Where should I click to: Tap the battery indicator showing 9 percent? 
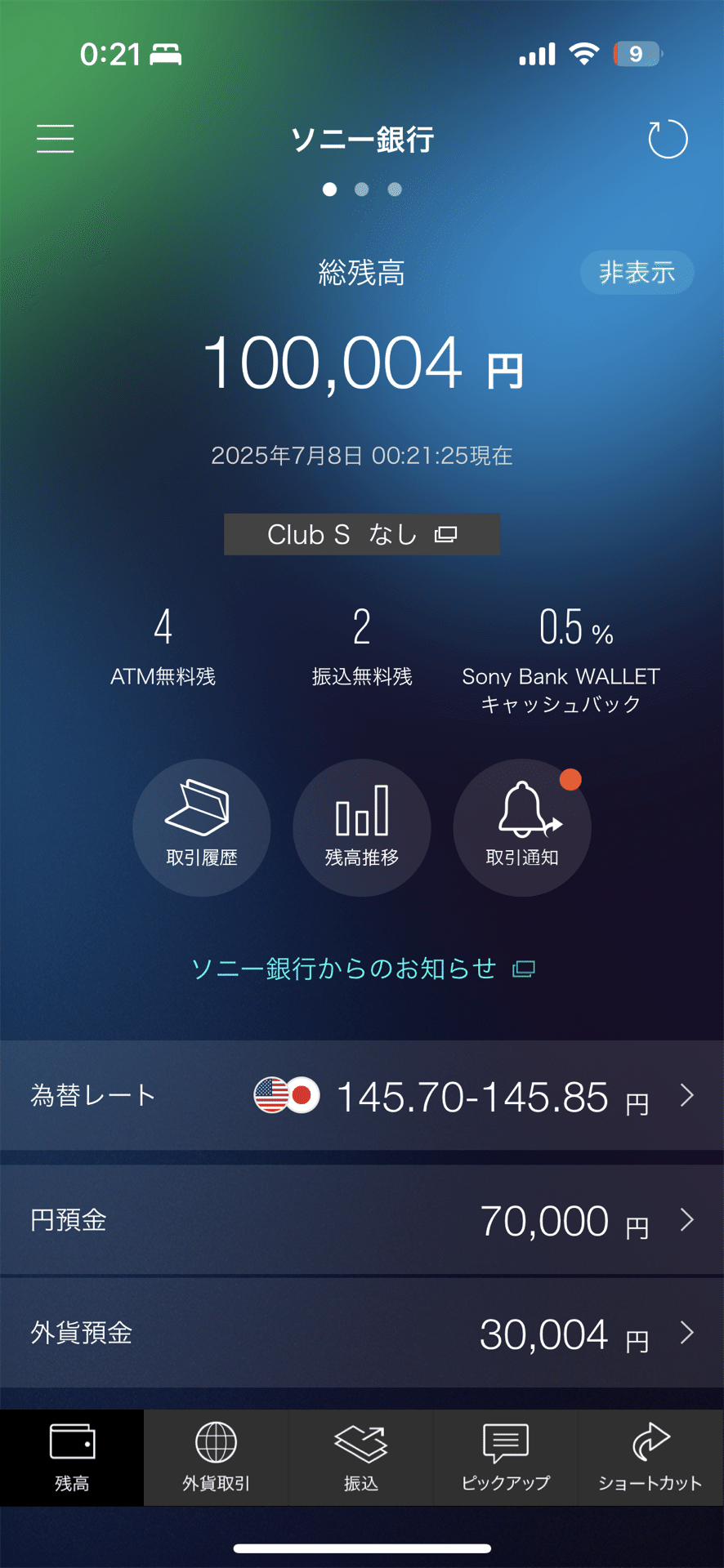click(636, 52)
